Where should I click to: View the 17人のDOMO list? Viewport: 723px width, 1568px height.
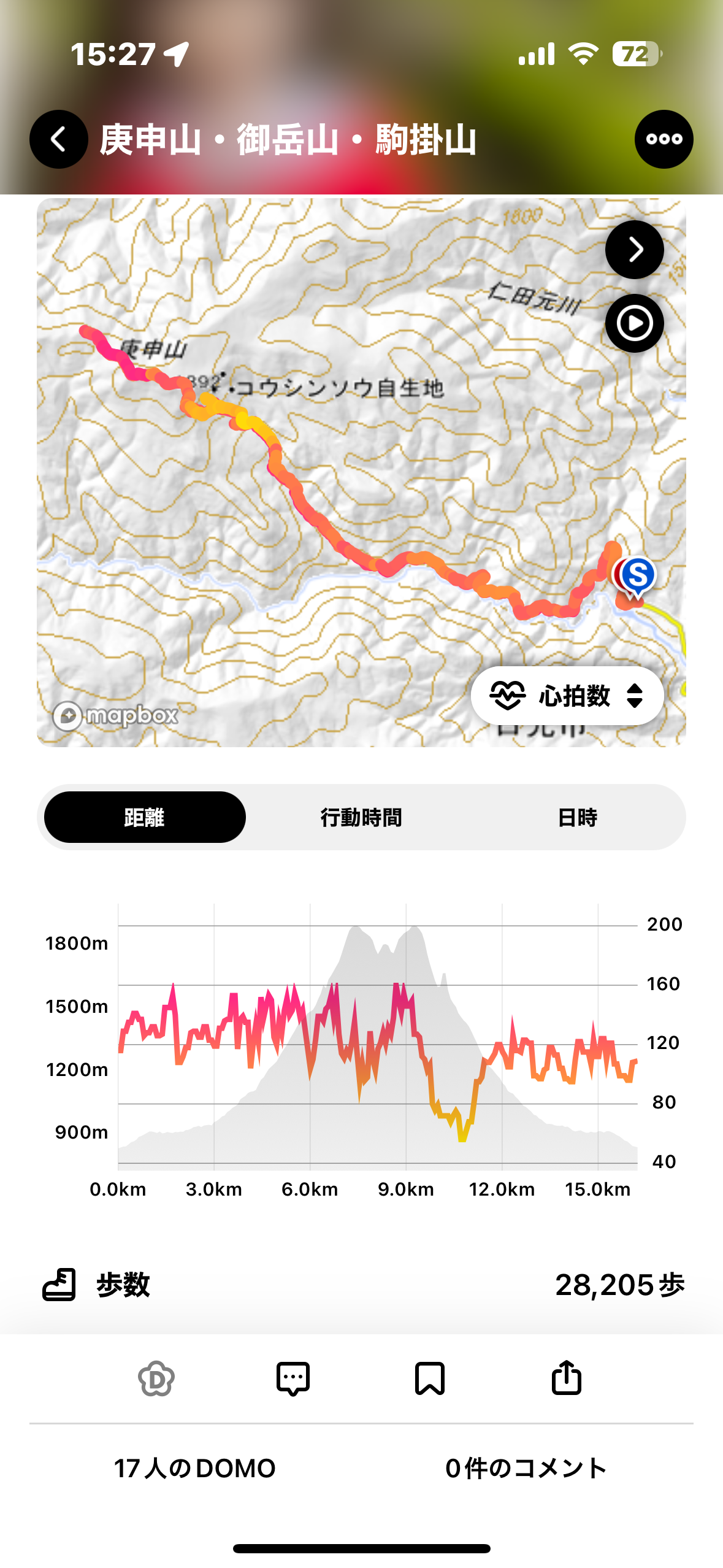195,1468
